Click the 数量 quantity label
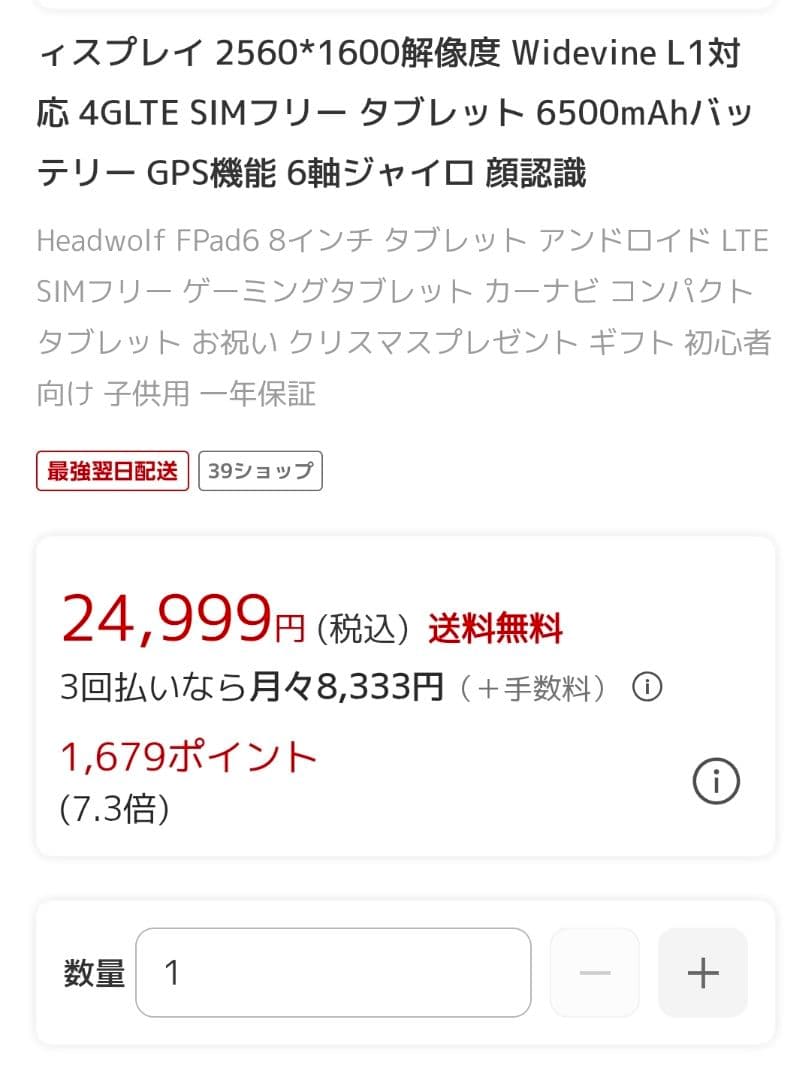Screen dimensions: 811x1080 tap(91, 972)
